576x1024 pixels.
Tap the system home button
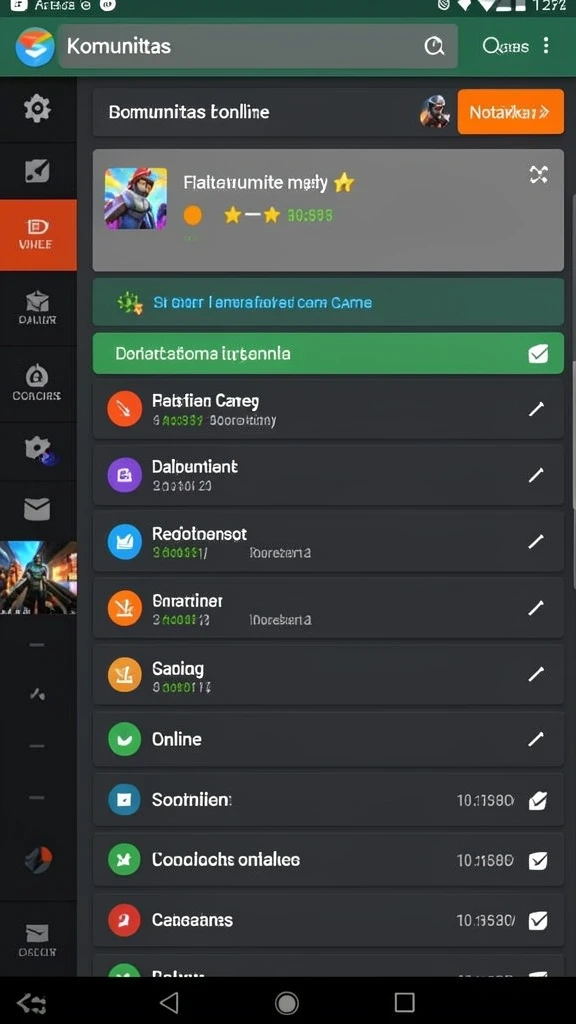(287, 1002)
